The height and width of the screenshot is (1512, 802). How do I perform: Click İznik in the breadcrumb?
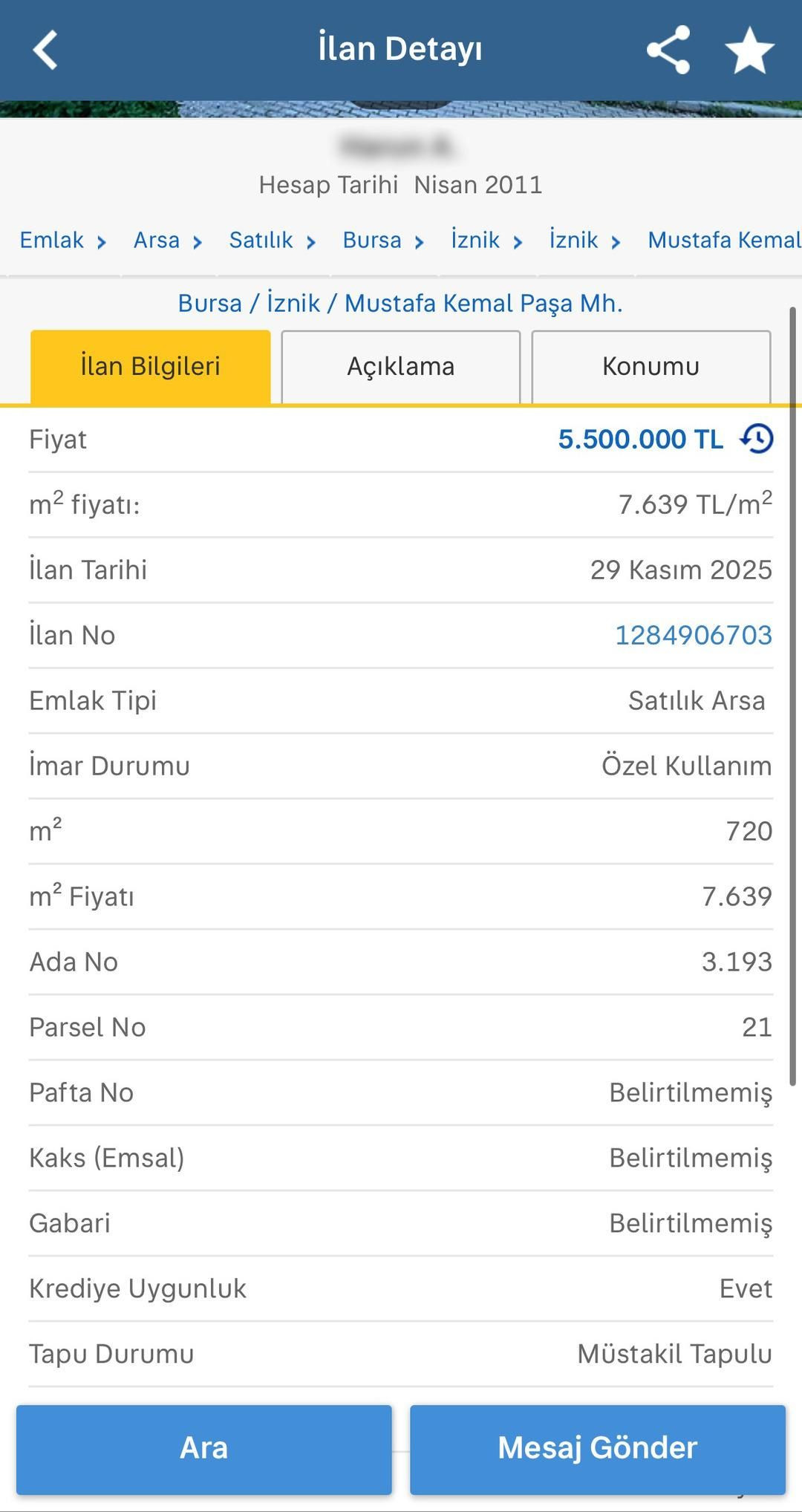475,239
